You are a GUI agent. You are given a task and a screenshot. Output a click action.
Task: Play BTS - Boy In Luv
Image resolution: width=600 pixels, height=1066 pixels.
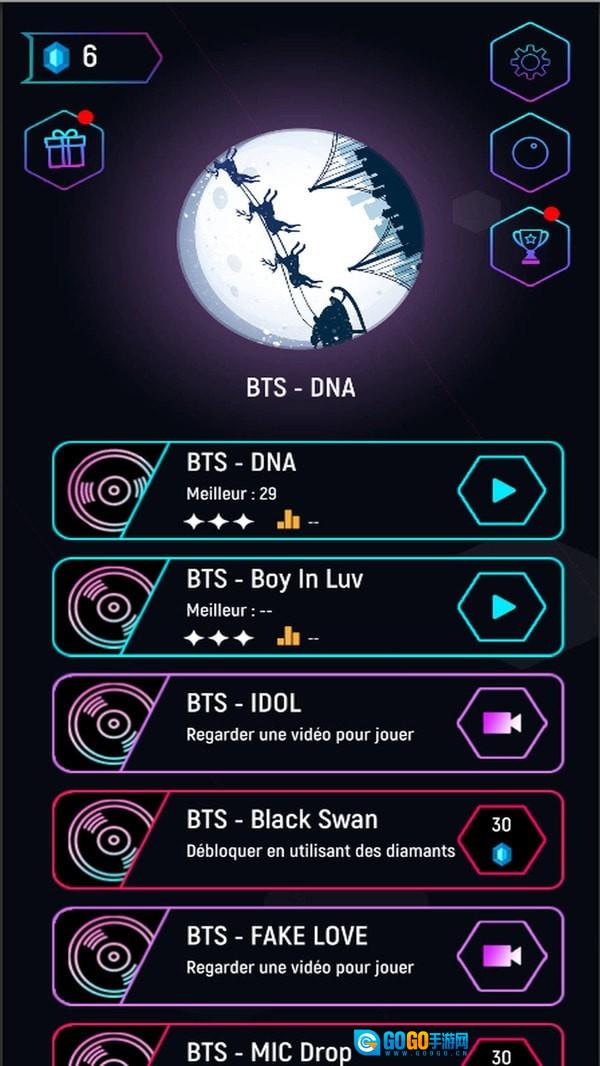click(x=502, y=607)
